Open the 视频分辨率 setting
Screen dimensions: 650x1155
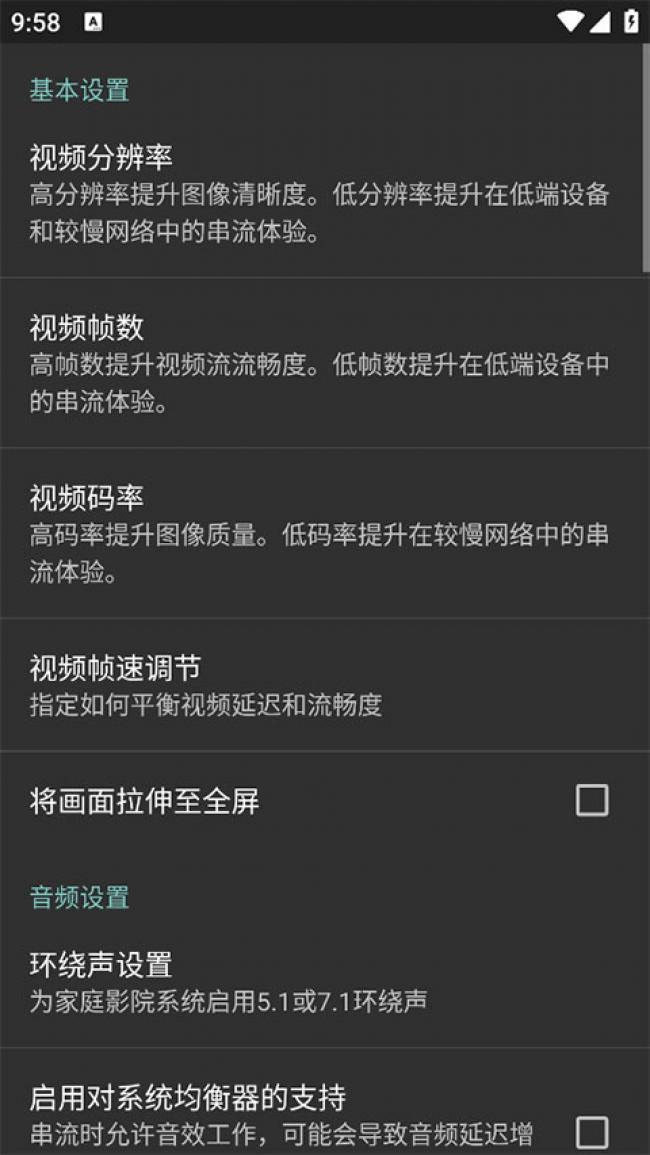click(320, 195)
